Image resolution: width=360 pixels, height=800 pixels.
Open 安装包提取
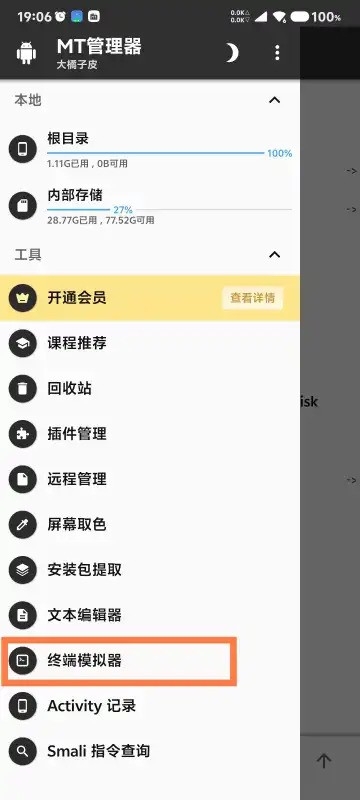point(150,570)
